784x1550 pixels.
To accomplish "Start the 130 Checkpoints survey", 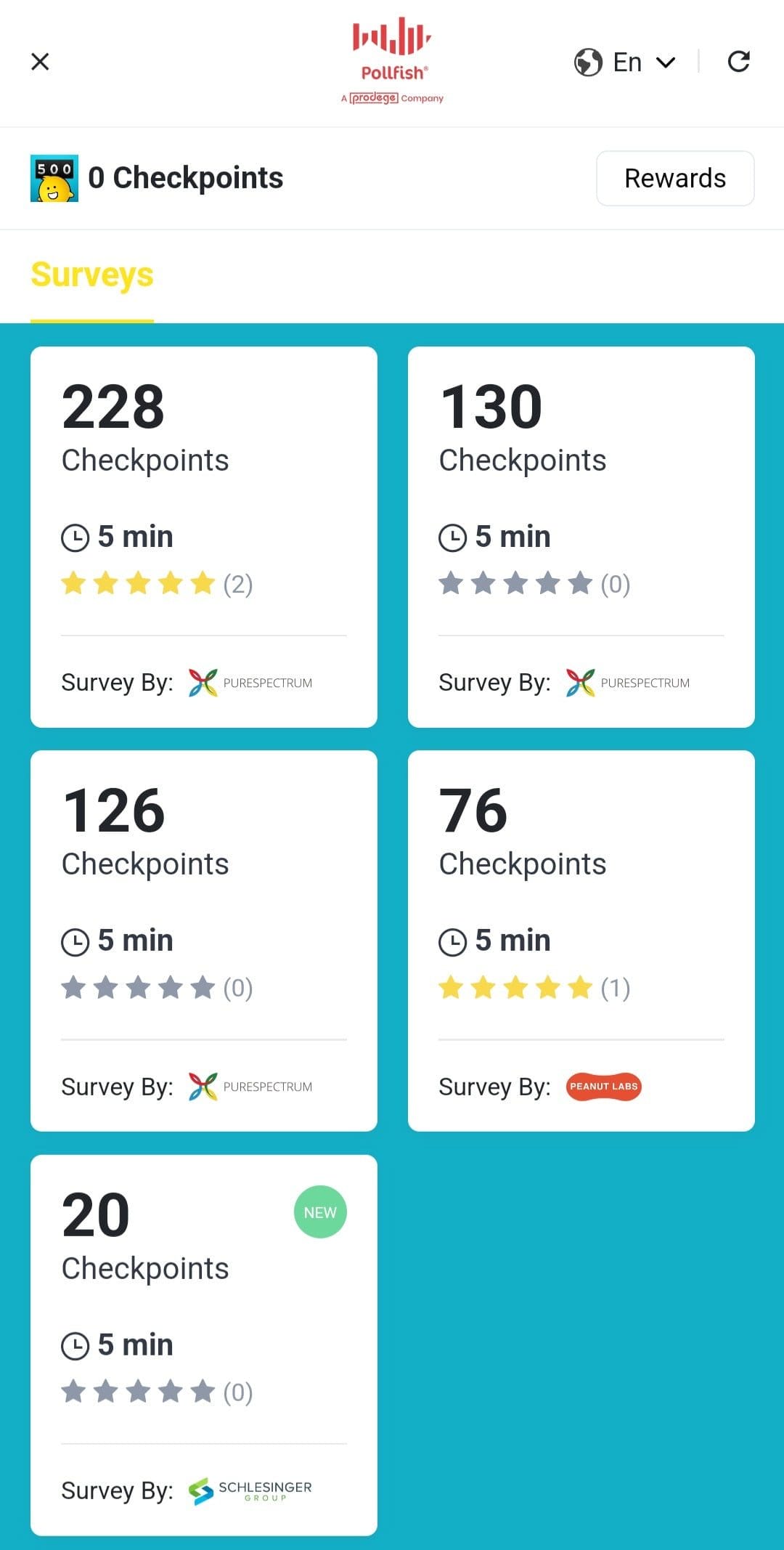I will click(581, 537).
